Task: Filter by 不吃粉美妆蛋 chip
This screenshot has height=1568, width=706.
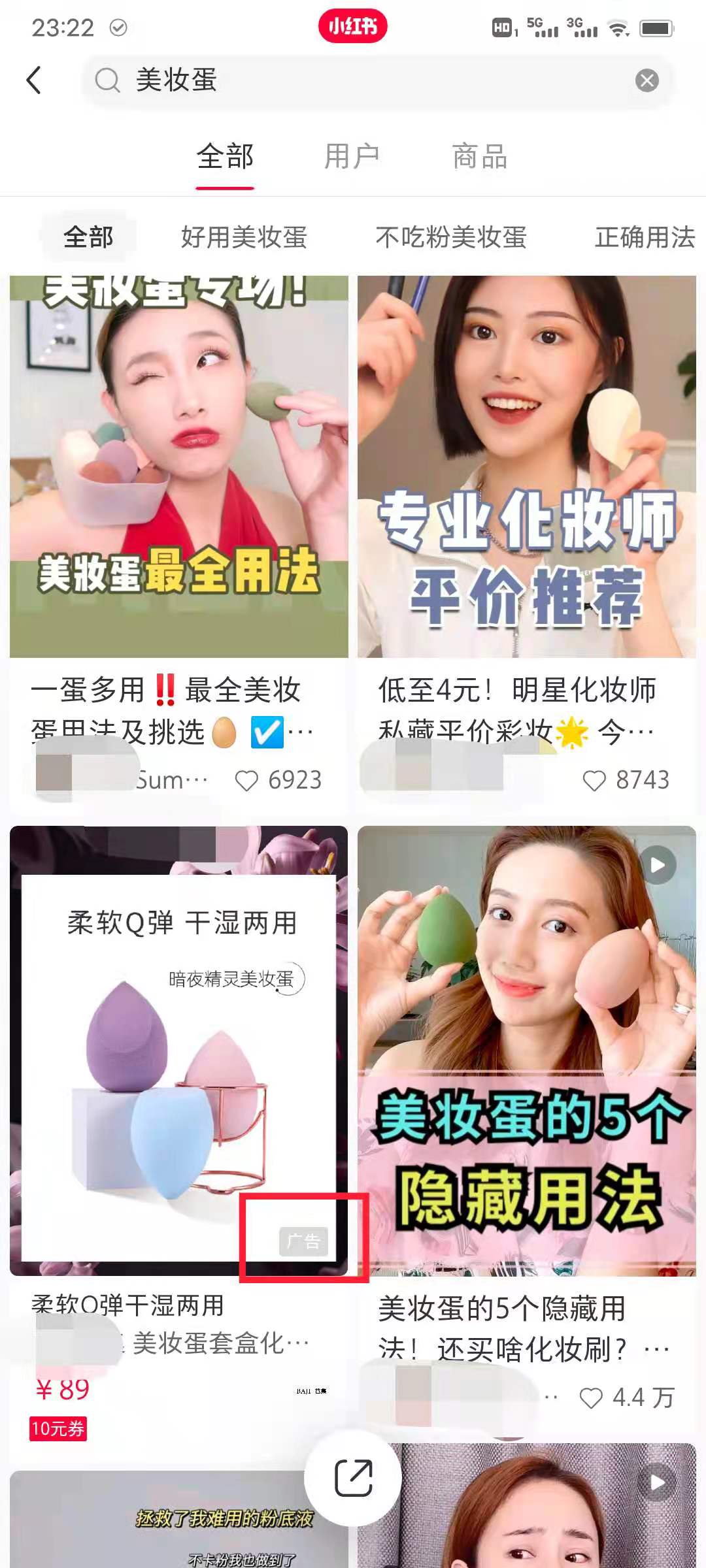Action: 451,237
